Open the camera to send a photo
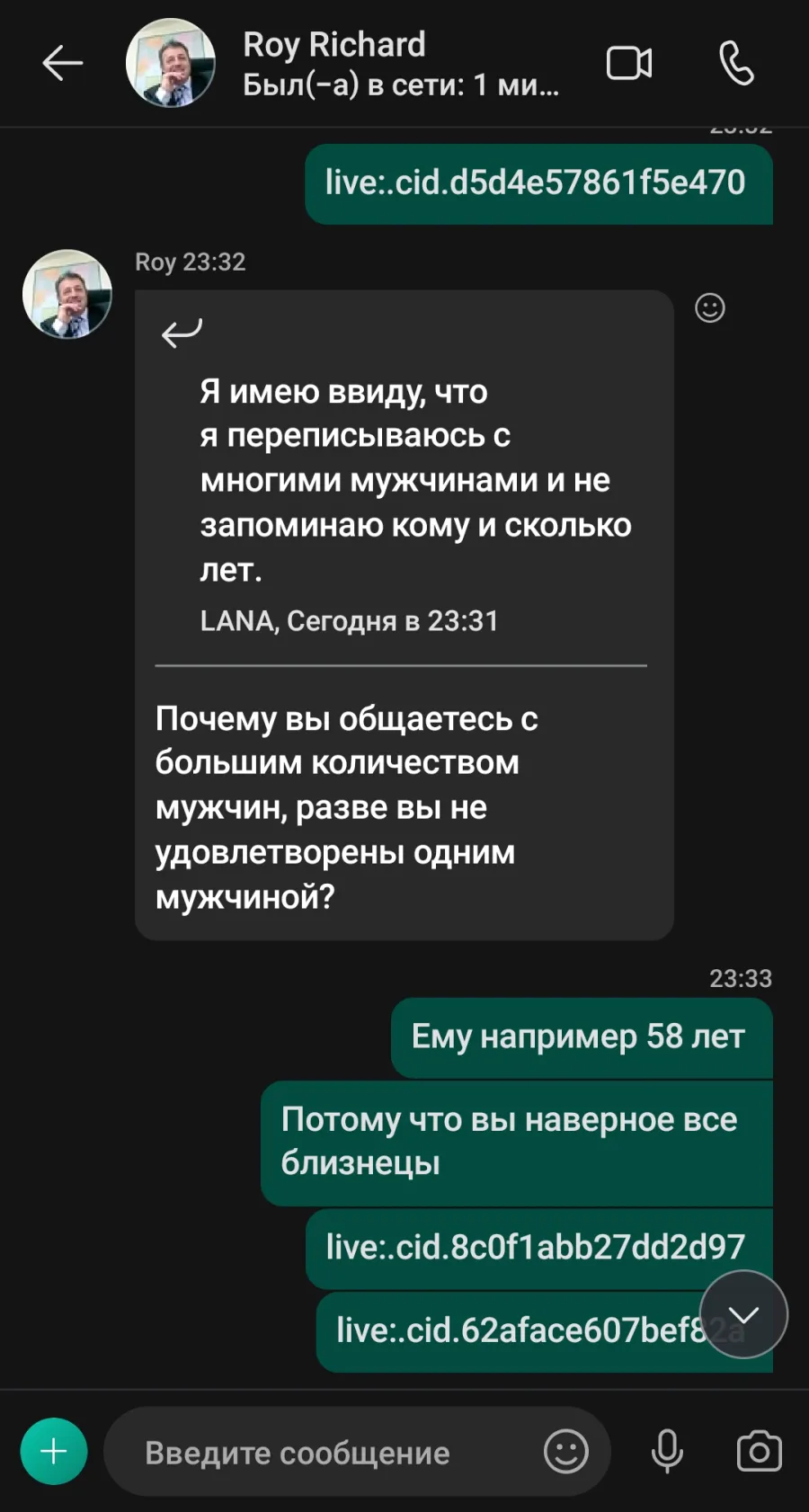The height and width of the screenshot is (1512, 809). click(760, 1451)
